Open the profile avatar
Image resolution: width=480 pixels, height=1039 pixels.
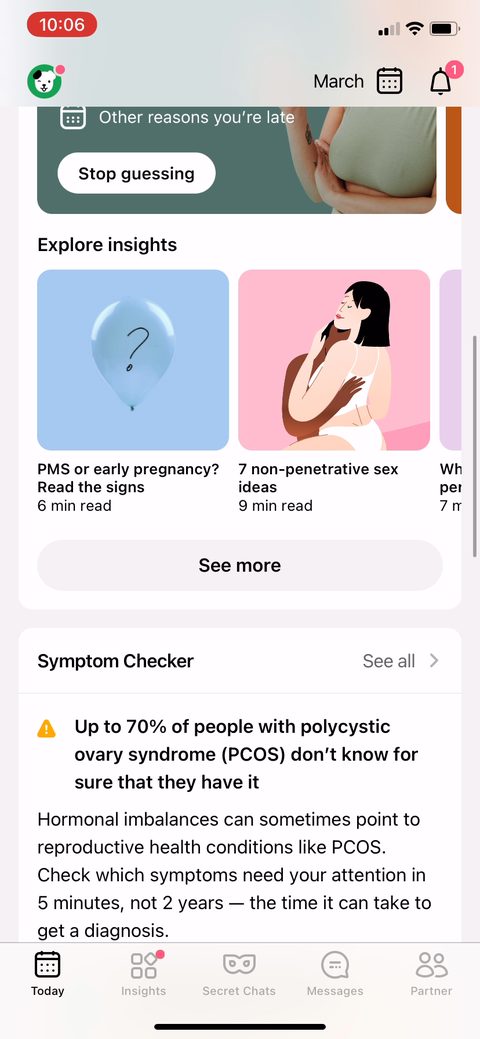click(45, 82)
